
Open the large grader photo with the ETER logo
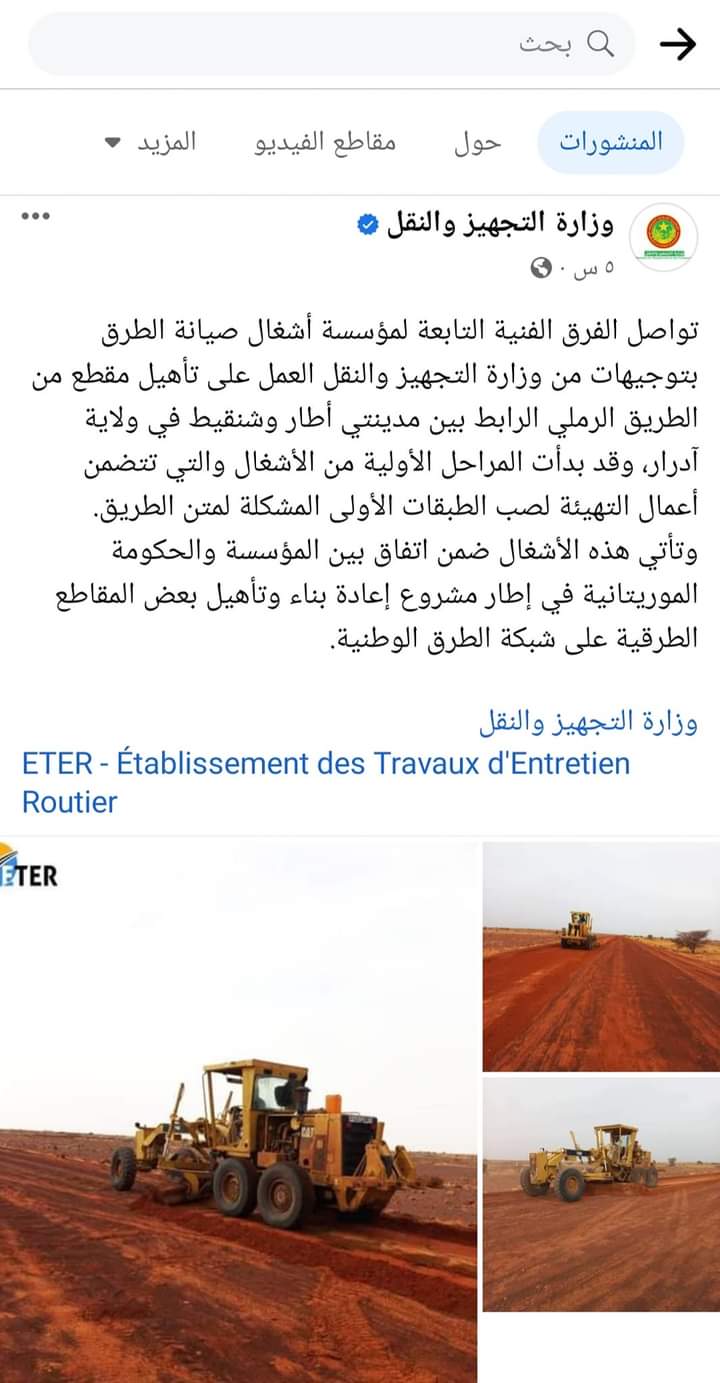pyautogui.click(x=238, y=1112)
